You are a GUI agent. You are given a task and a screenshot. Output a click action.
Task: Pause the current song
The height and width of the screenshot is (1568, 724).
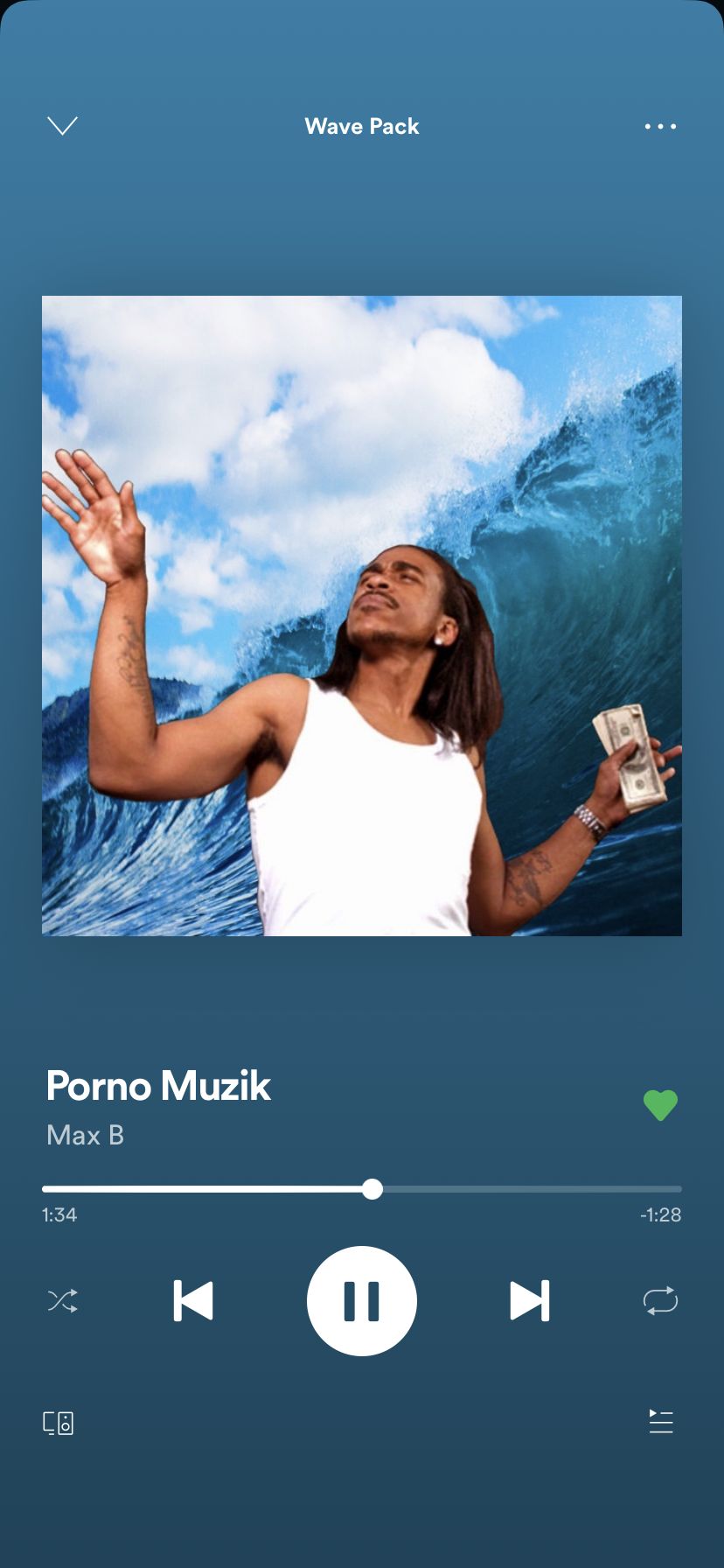(362, 1301)
